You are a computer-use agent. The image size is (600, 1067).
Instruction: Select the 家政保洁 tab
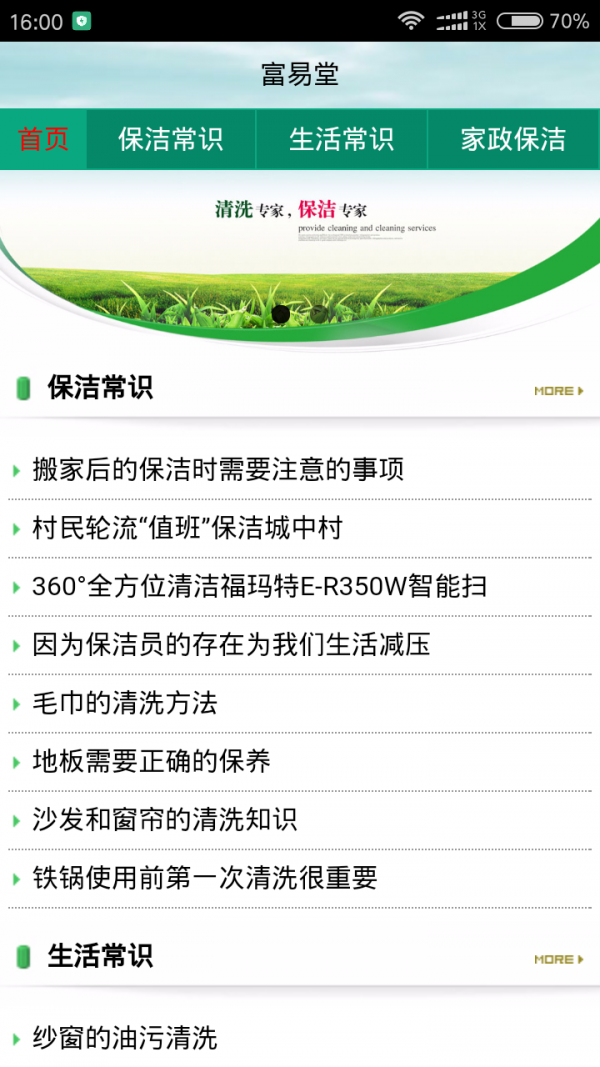coord(513,139)
